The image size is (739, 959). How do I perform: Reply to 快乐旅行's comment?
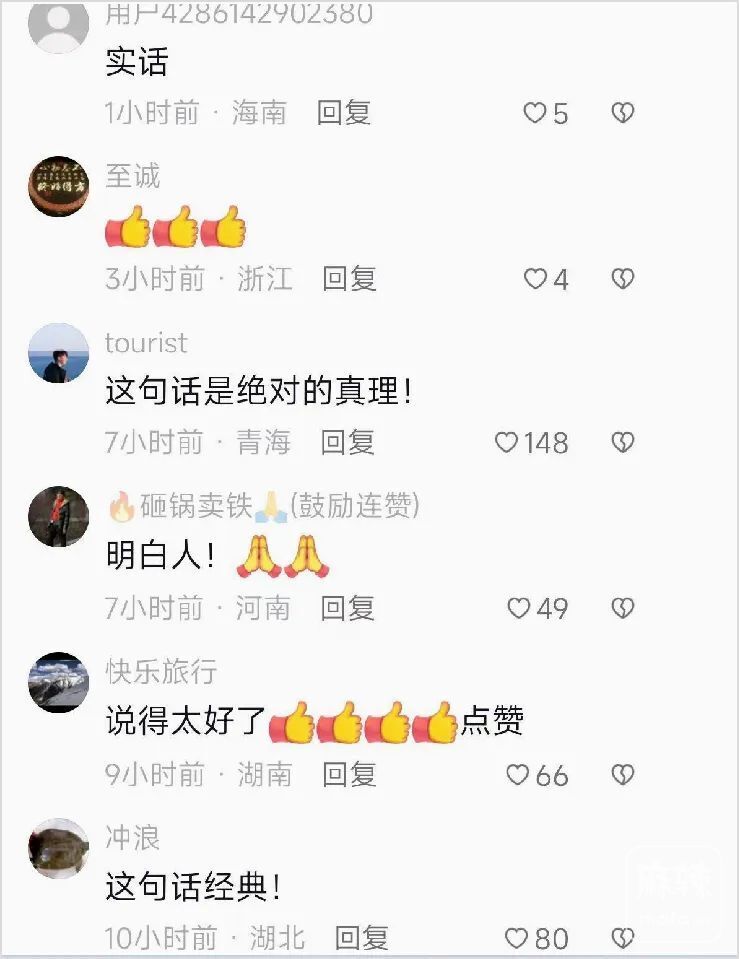pyautogui.click(x=349, y=774)
